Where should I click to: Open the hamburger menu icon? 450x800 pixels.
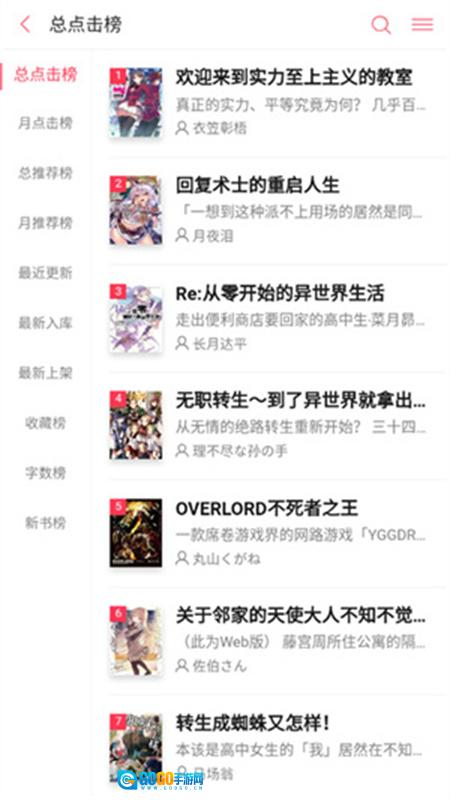422,24
